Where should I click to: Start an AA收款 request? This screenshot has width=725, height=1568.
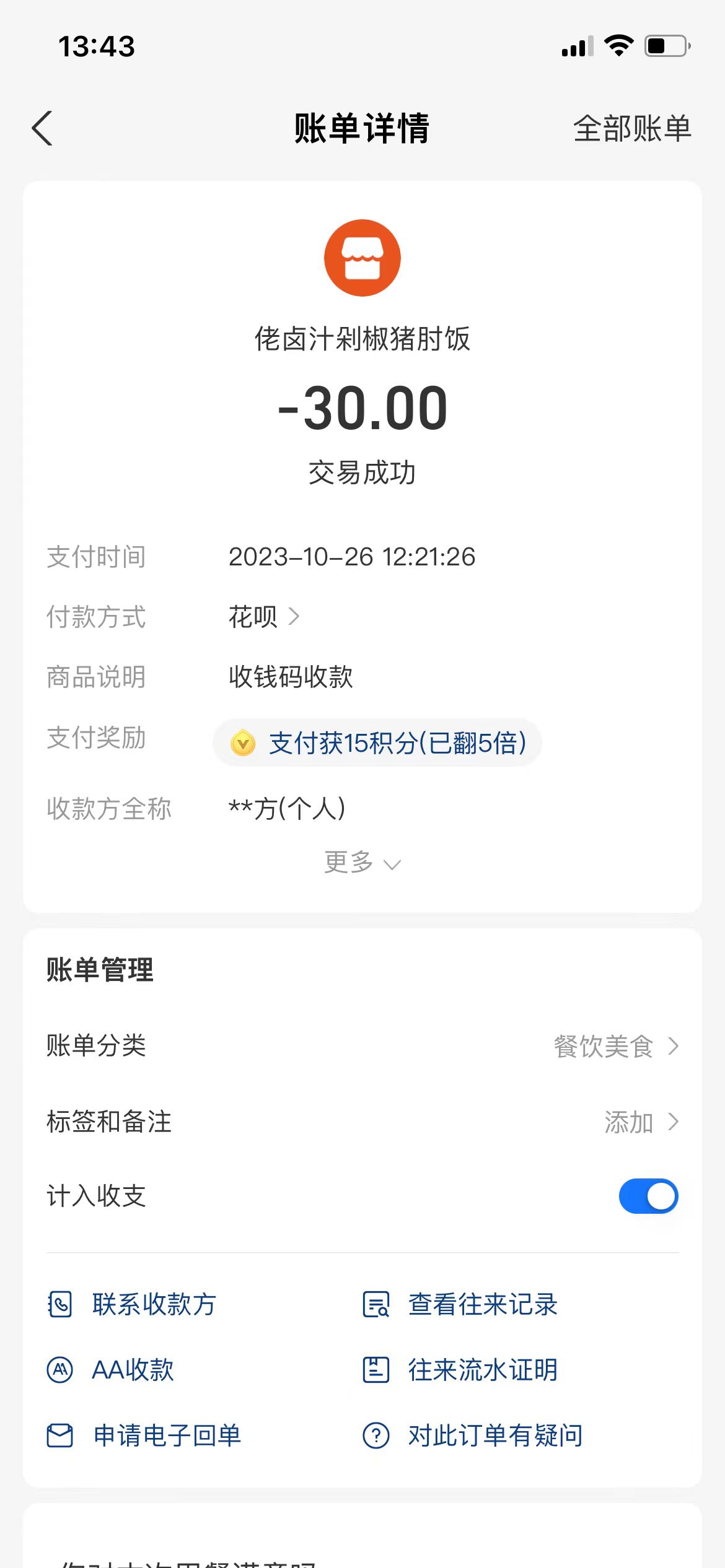[112, 1370]
